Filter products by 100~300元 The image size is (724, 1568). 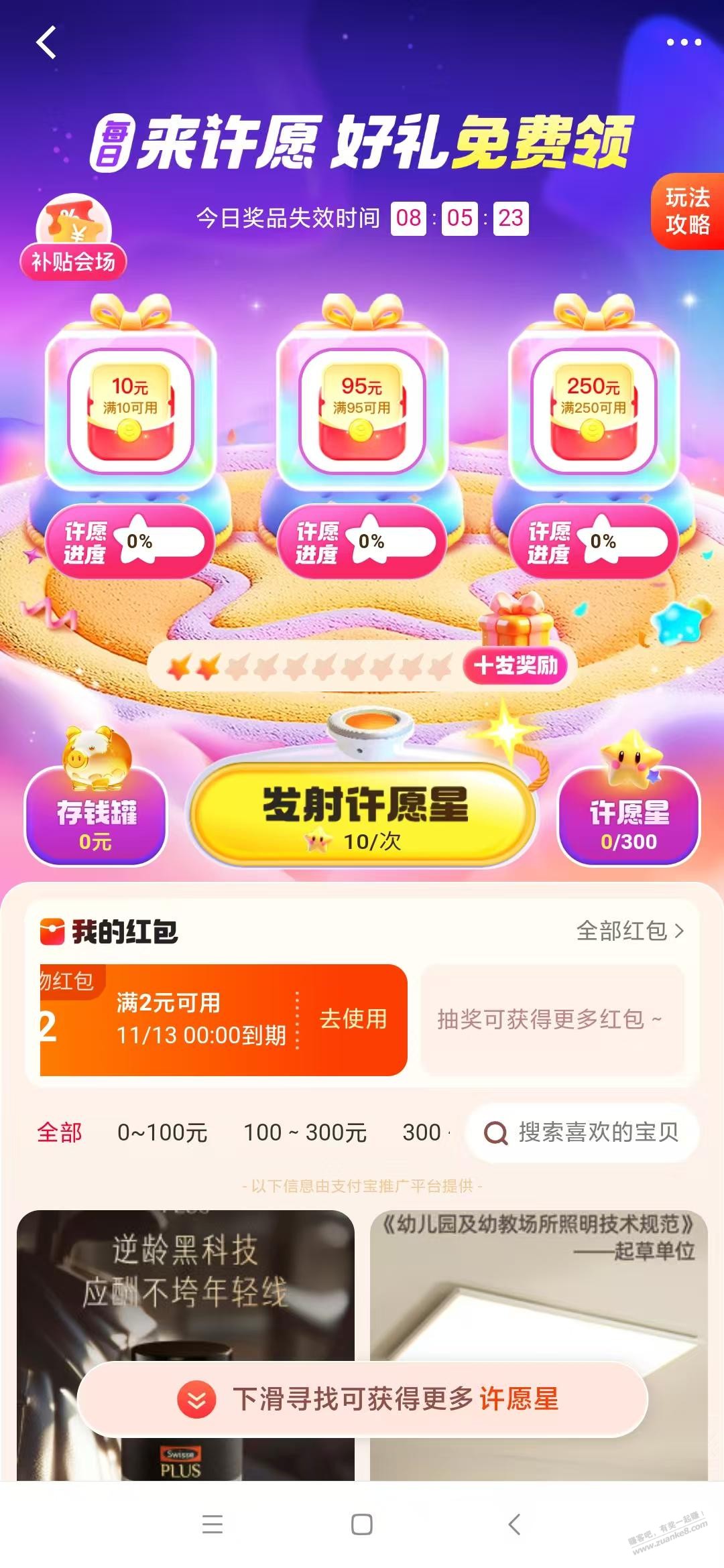[x=305, y=1132]
